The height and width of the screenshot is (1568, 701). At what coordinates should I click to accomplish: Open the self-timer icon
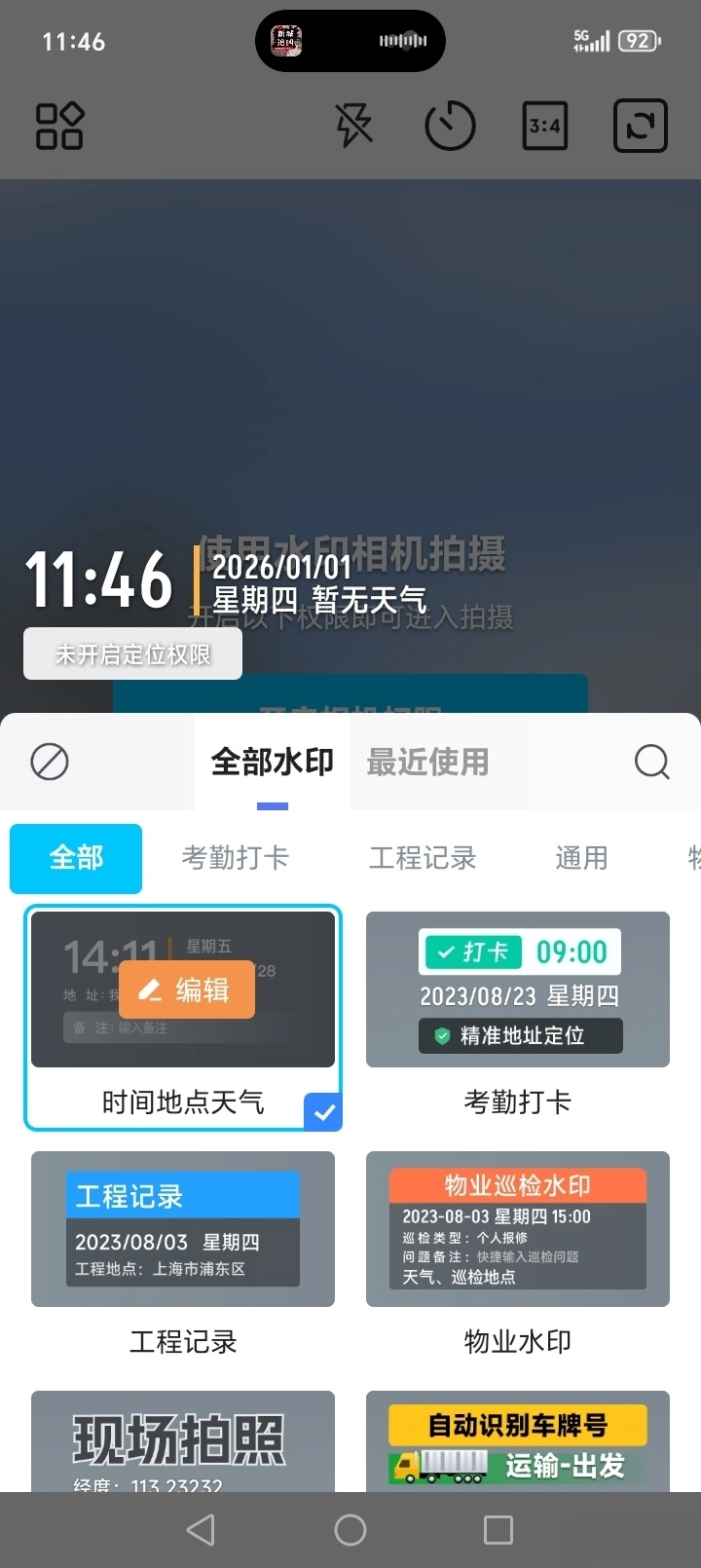pos(451,126)
